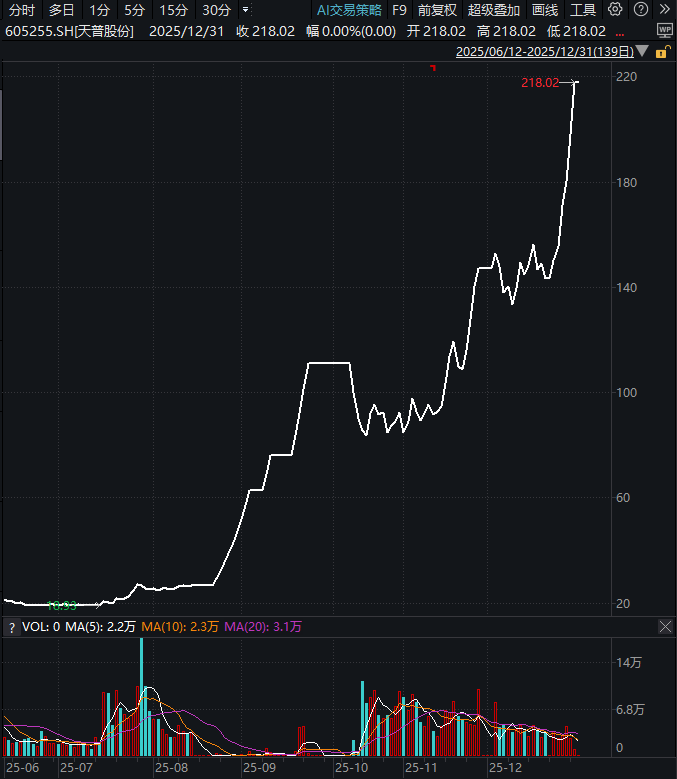Open chart settings gear icon
This screenshot has width=677, height=779.
615,10
